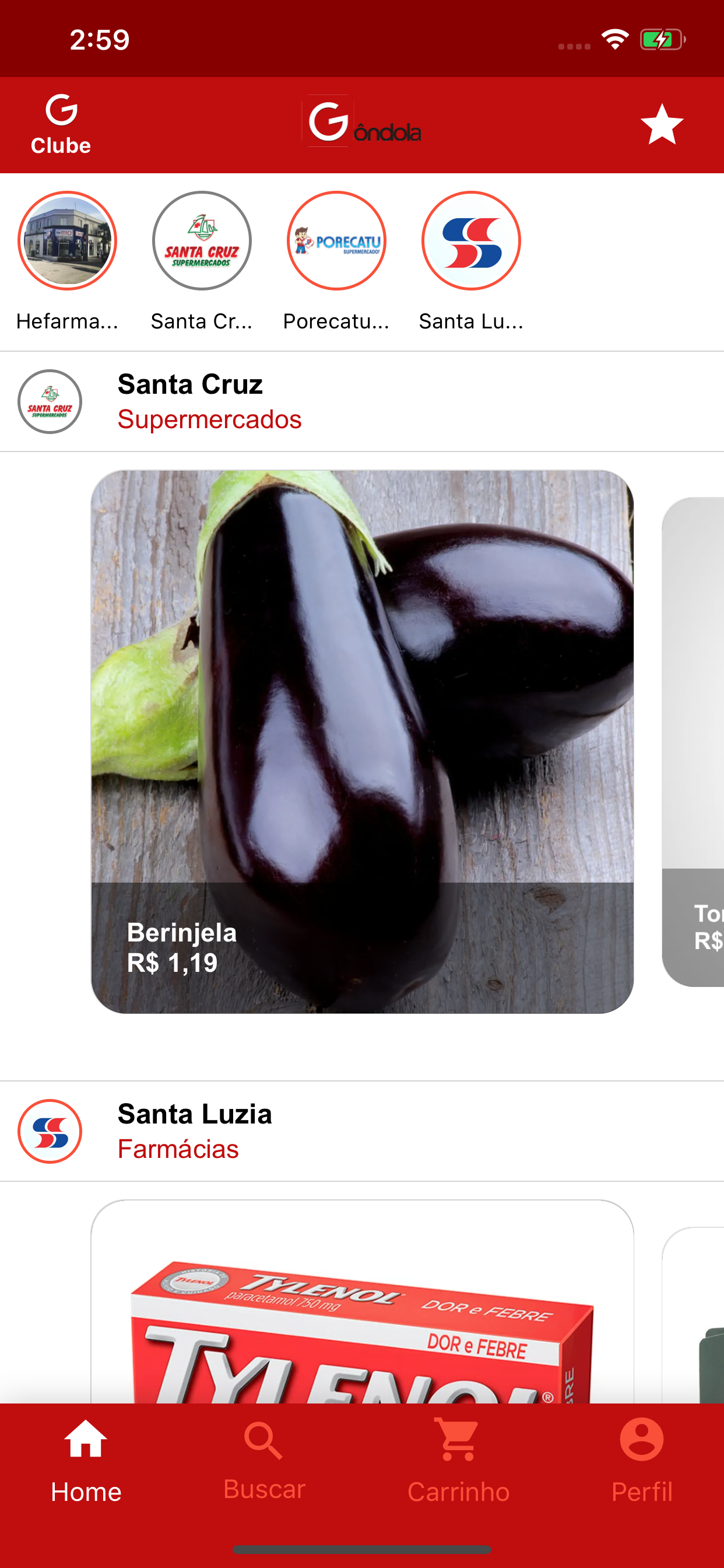View the Berinjela product card
724x1568 pixels.
click(361, 741)
